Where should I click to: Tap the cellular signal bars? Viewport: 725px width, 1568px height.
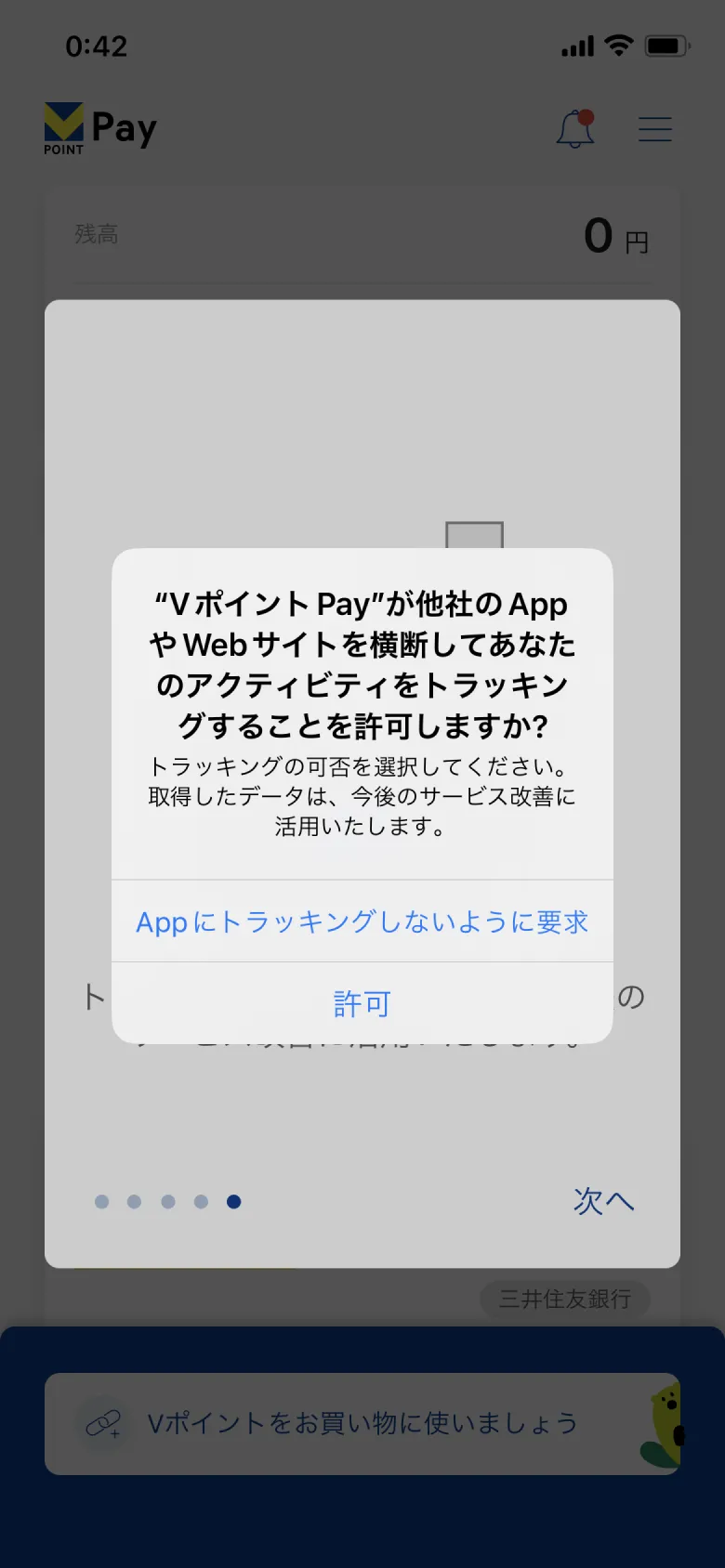tap(578, 45)
